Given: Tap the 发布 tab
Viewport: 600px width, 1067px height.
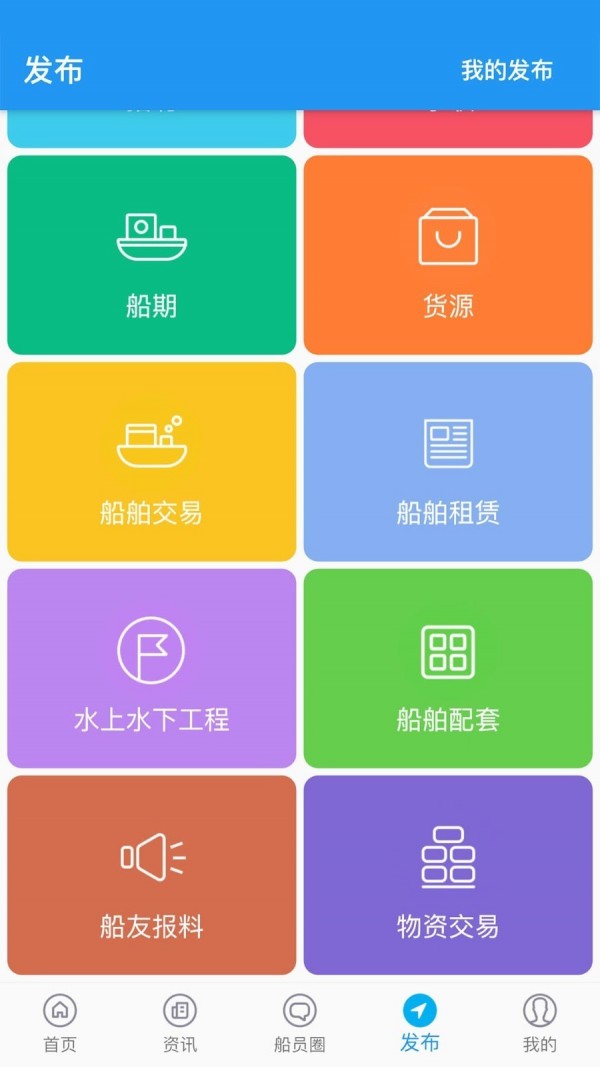Looking at the screenshot, I should (420, 1024).
